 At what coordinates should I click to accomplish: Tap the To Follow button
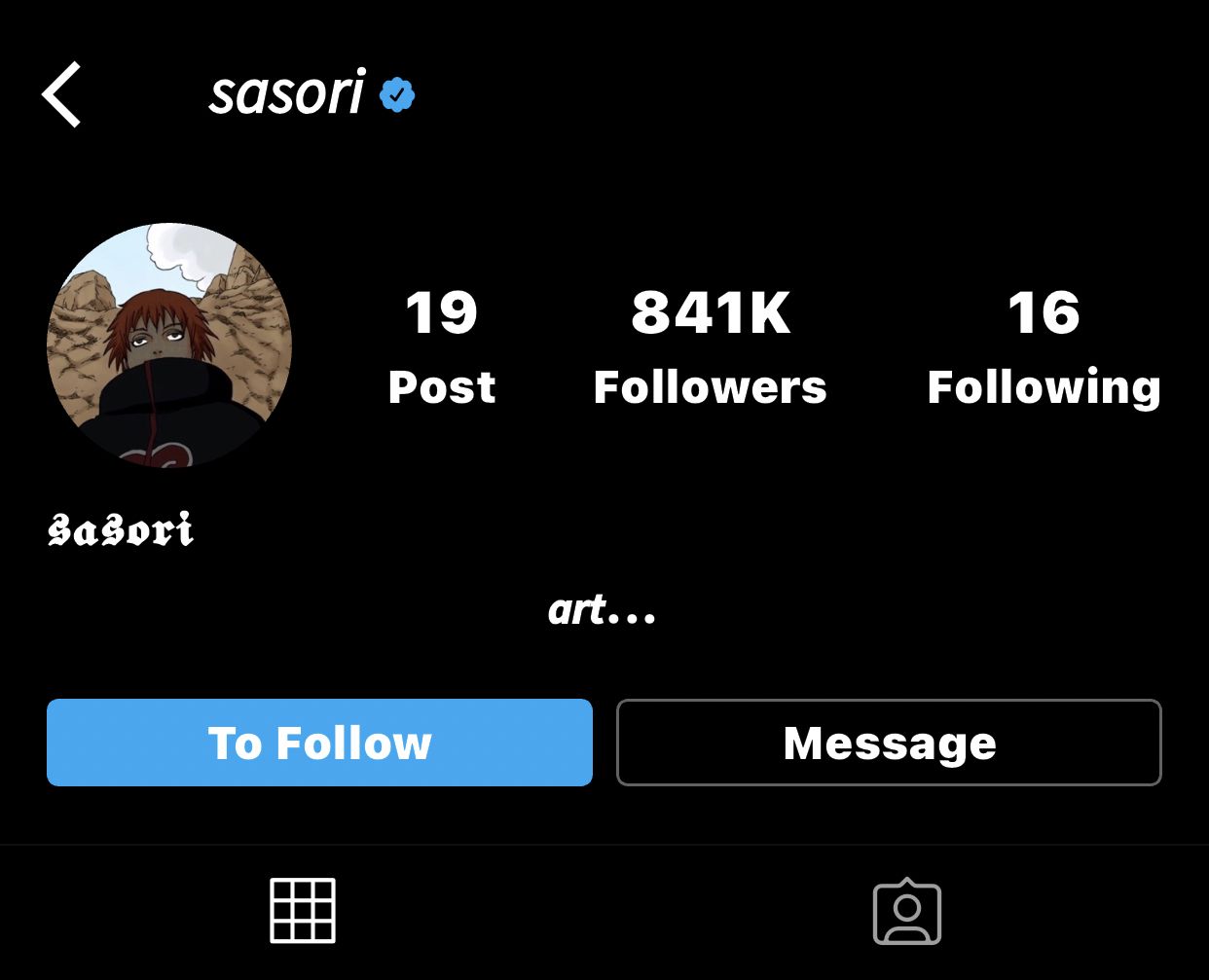coord(319,743)
